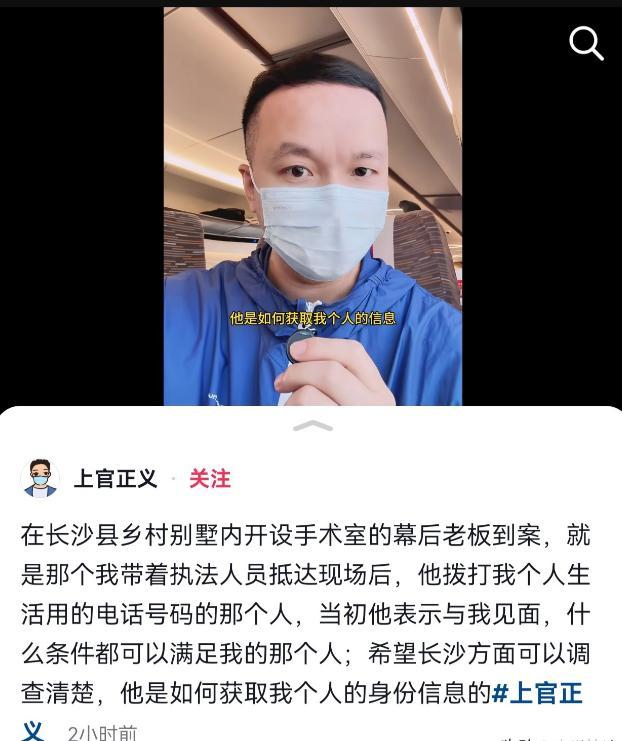This screenshot has width=622, height=741.
Task: Follow 上官正义 with the 关注 button
Action: [210, 479]
